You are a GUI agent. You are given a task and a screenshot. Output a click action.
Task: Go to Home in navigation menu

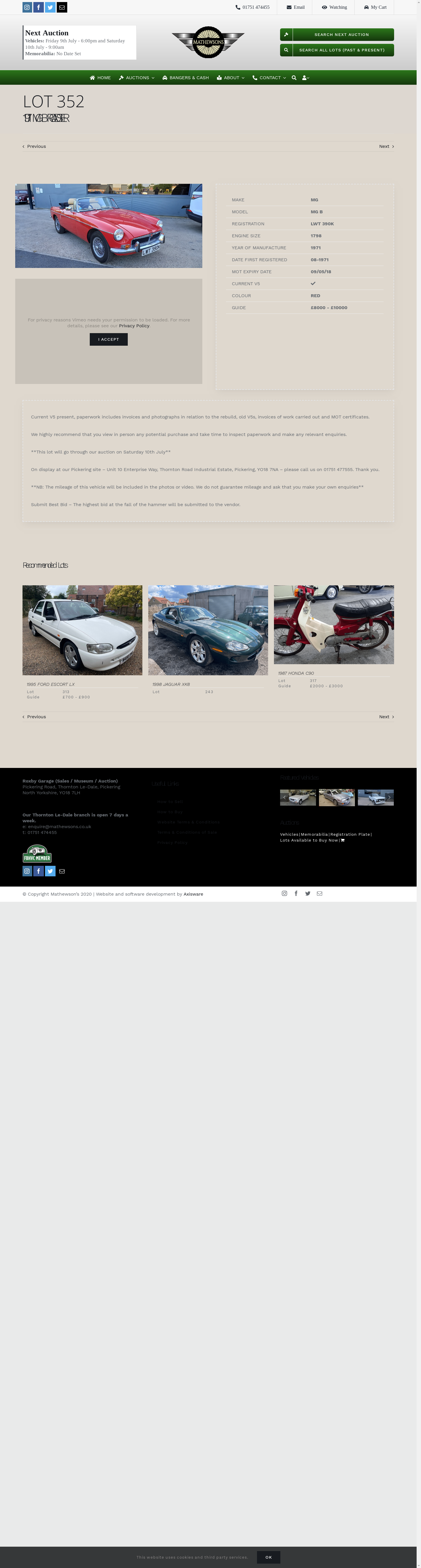tap(100, 78)
